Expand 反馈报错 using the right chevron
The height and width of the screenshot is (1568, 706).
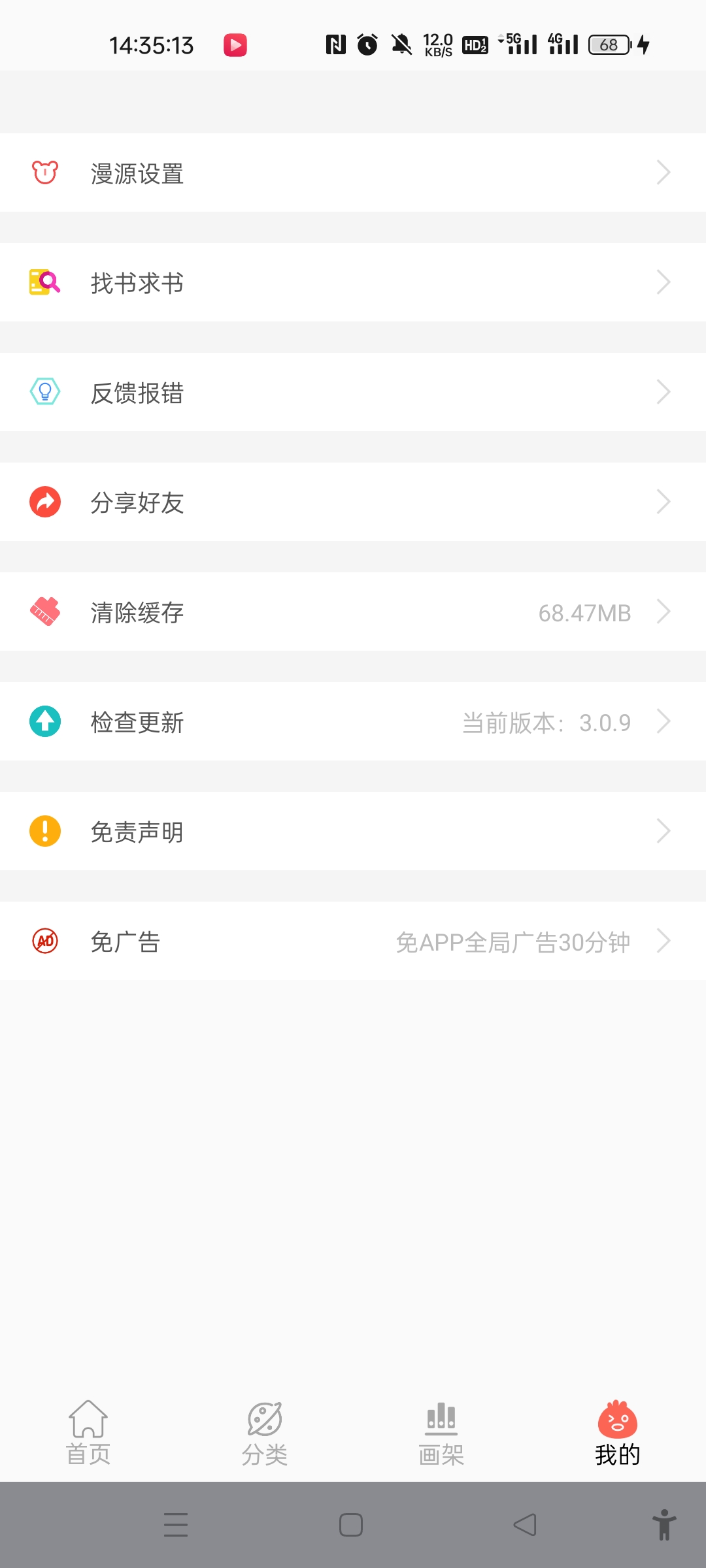point(663,392)
